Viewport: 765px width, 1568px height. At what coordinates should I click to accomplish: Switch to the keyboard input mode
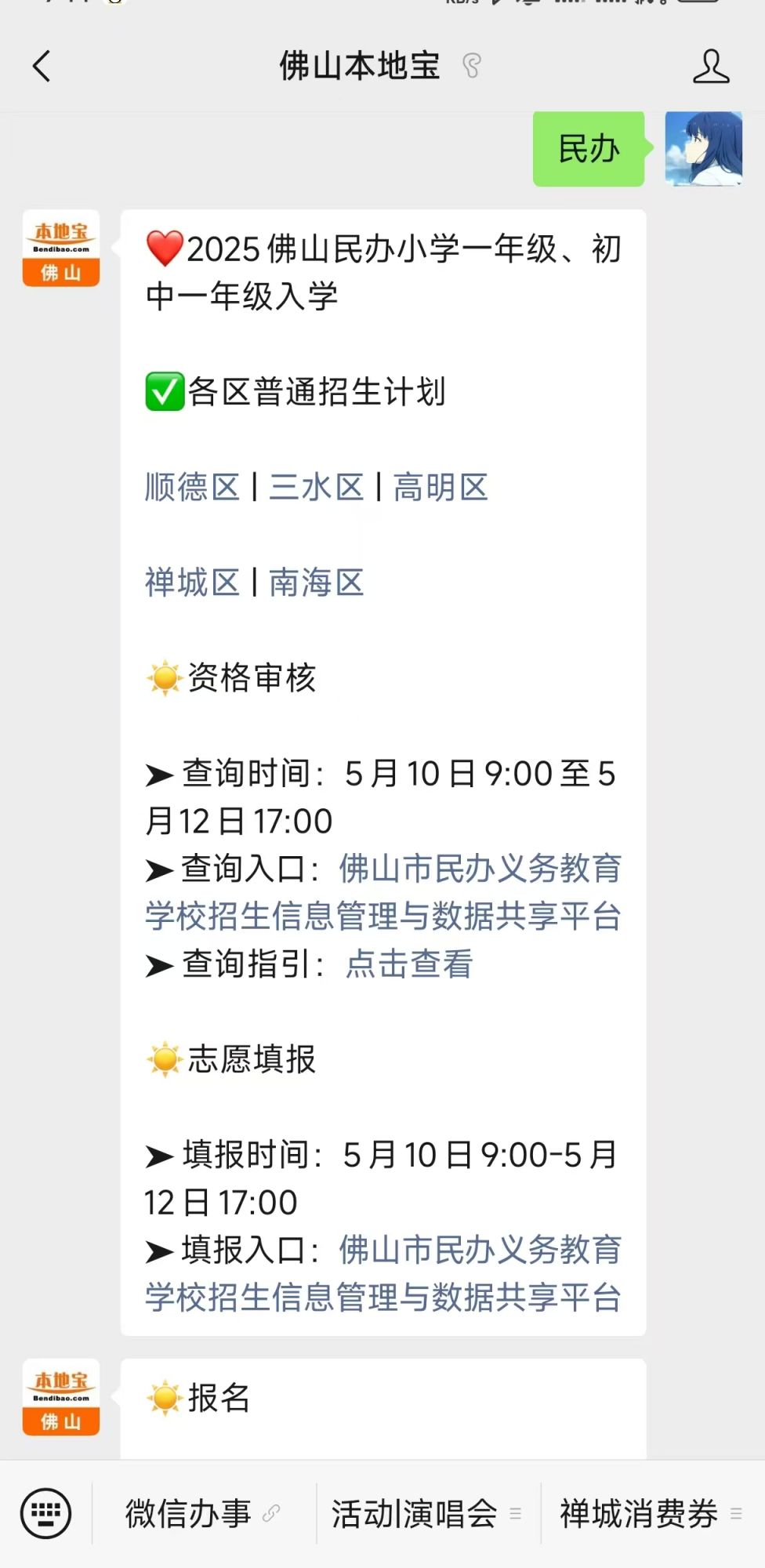click(45, 1513)
